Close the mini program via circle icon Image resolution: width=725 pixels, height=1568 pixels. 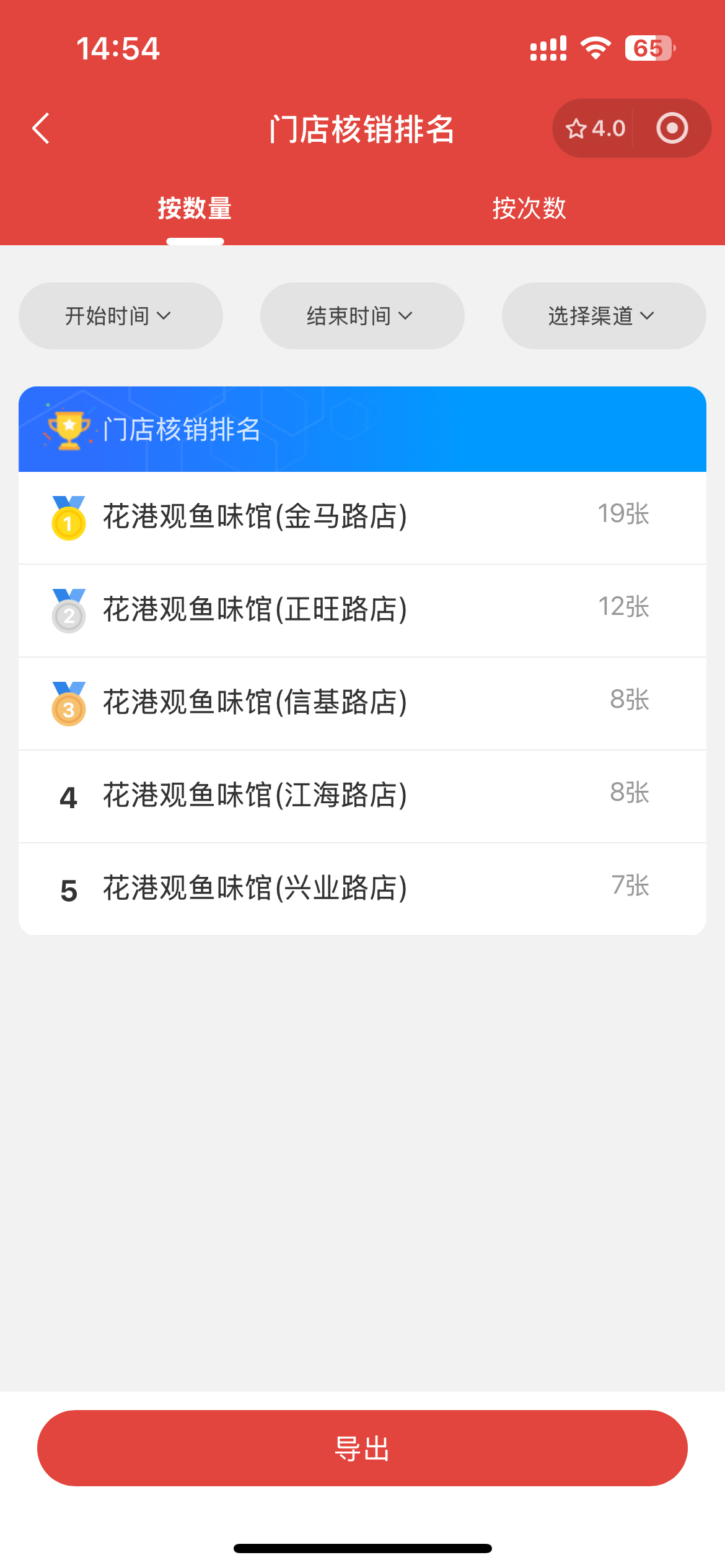(x=672, y=129)
